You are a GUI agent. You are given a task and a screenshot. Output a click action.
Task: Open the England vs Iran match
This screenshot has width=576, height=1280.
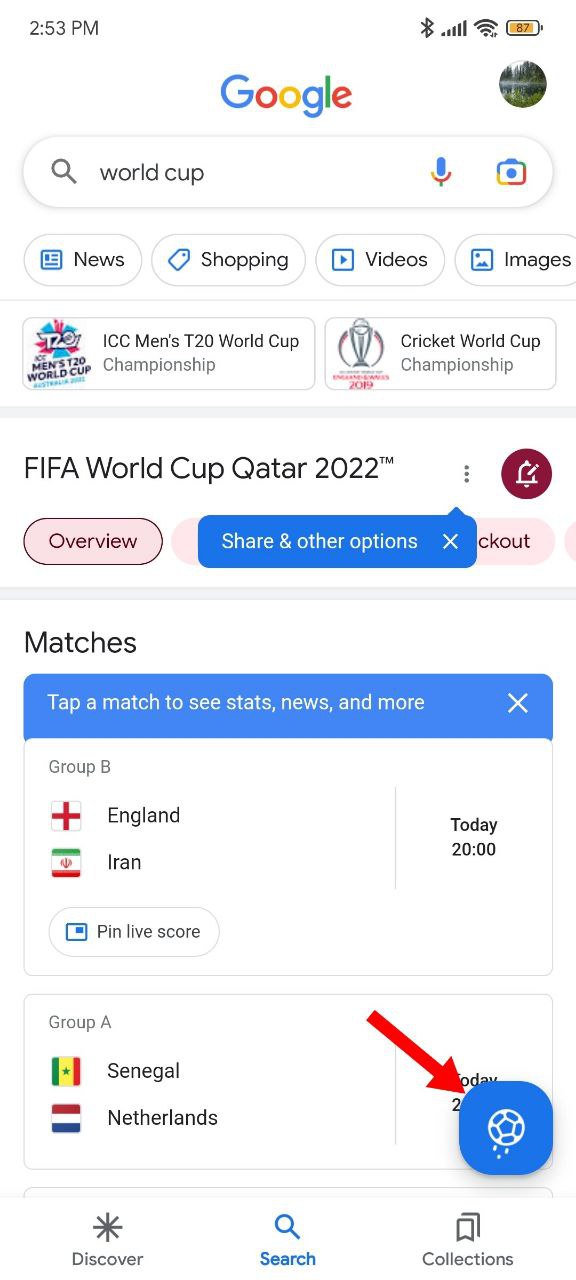click(x=288, y=838)
